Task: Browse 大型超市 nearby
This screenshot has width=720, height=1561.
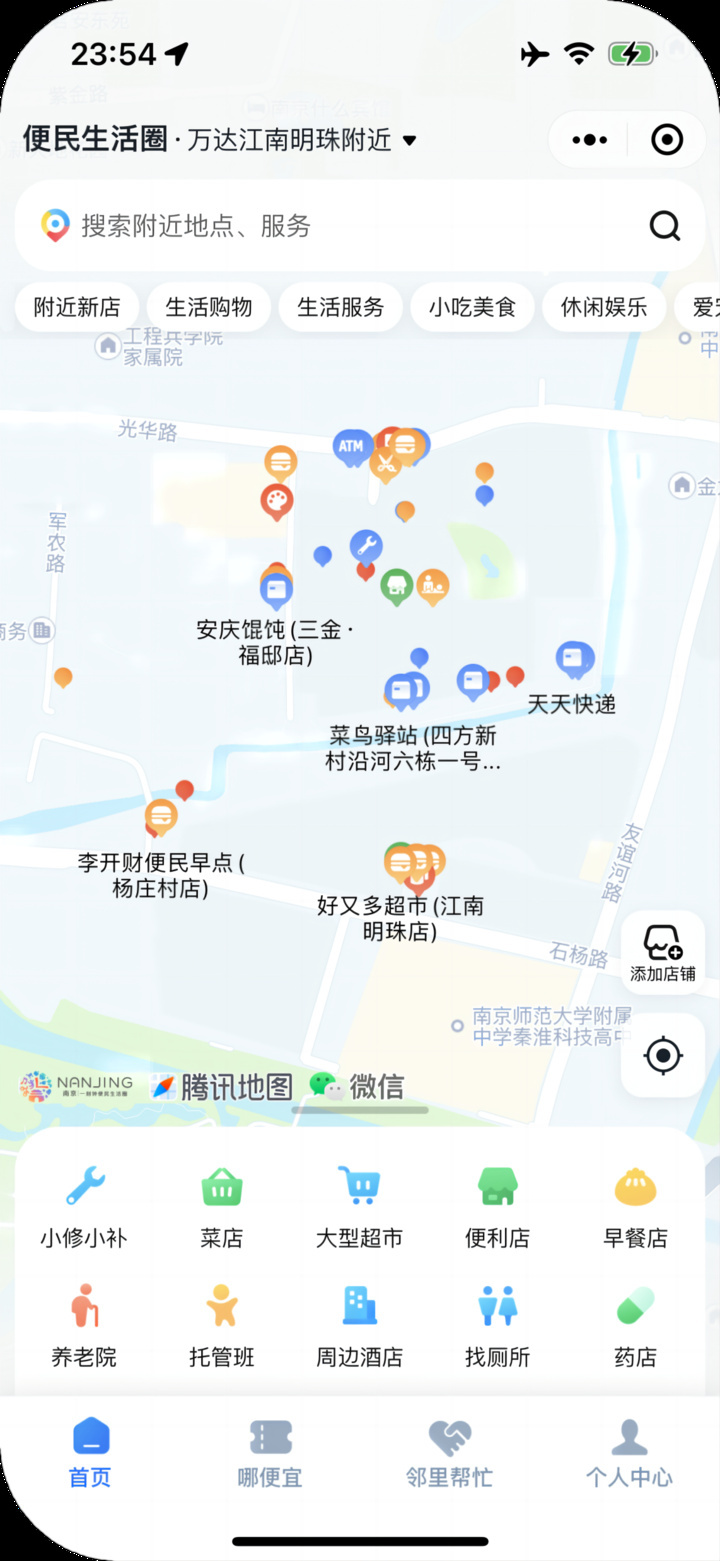Action: click(x=359, y=1205)
